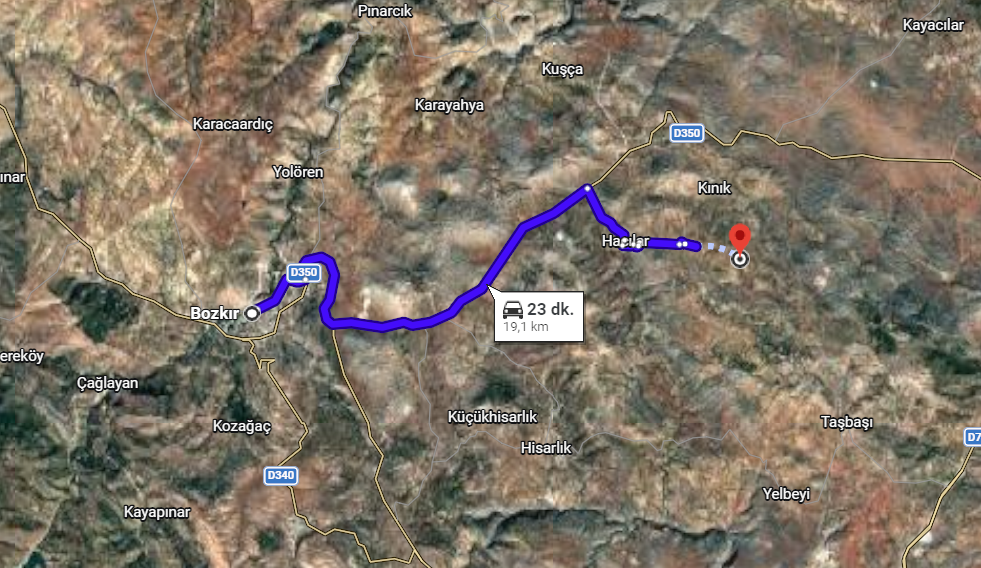Select the Karayahya village label
Viewport: 981px width, 568px height.
[x=449, y=105]
